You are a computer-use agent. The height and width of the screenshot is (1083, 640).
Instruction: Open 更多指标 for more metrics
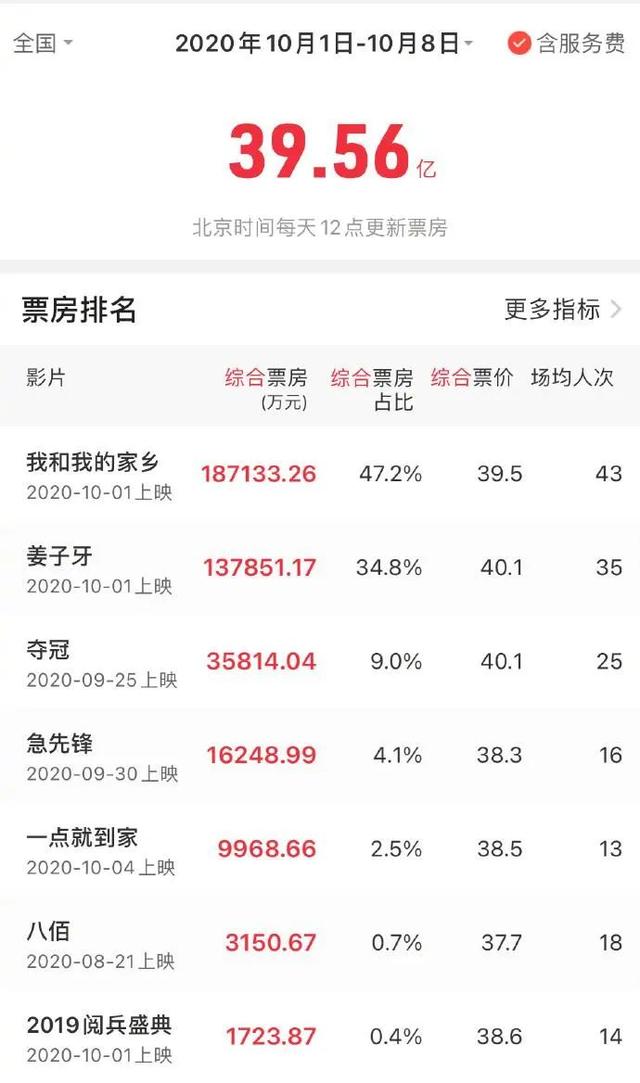click(x=563, y=309)
